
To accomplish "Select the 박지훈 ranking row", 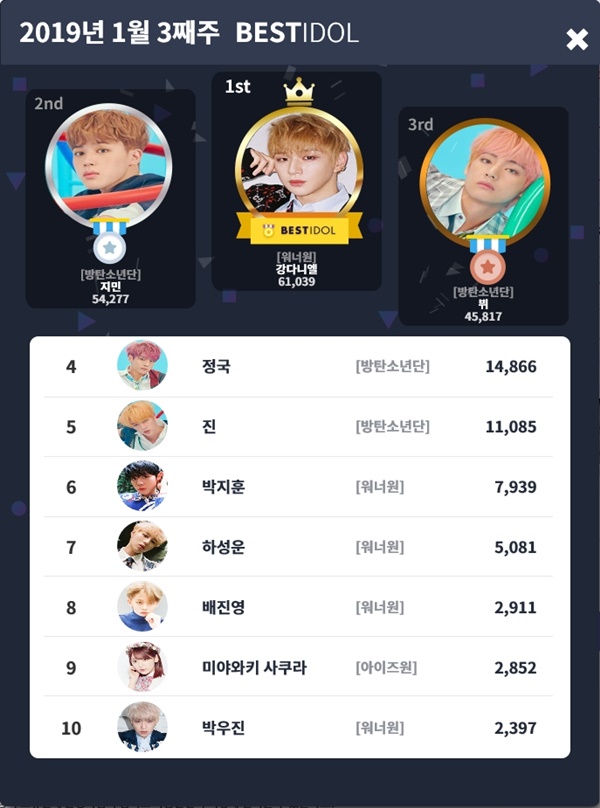I will pos(298,487).
